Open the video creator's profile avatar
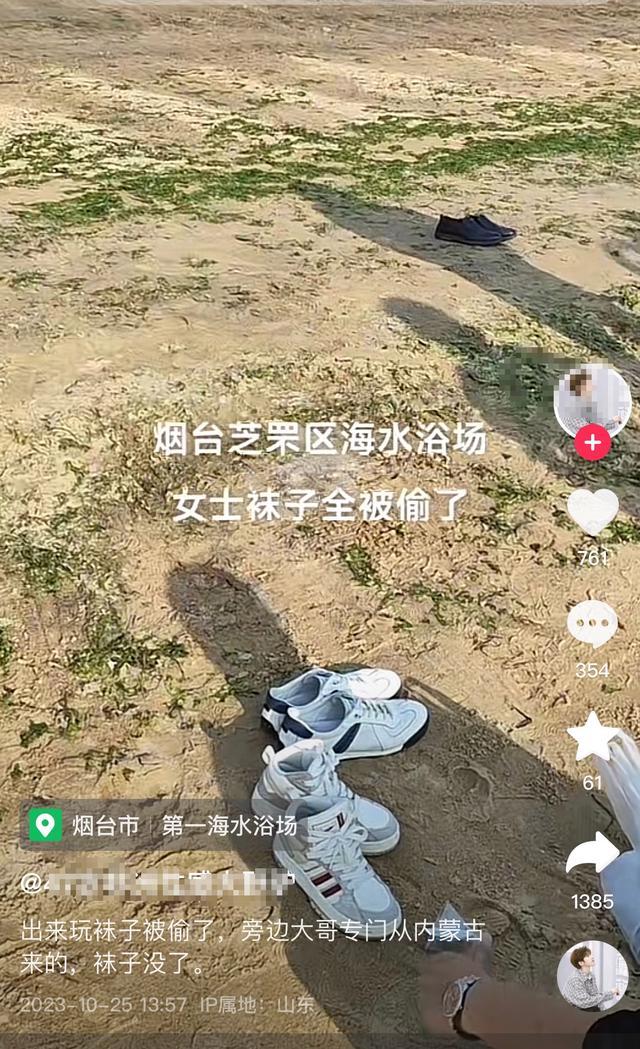The image size is (640, 1049). click(x=592, y=399)
